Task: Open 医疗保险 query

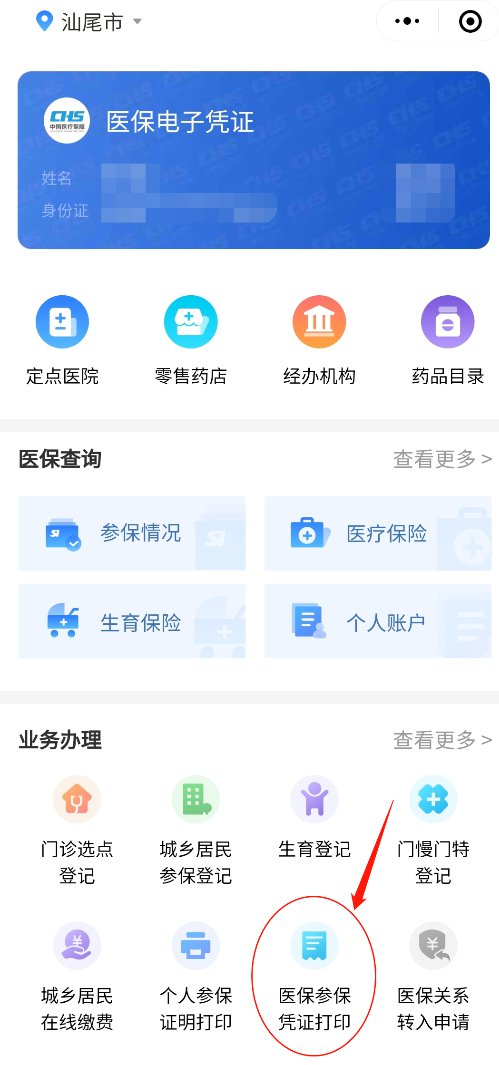Action: click(377, 533)
